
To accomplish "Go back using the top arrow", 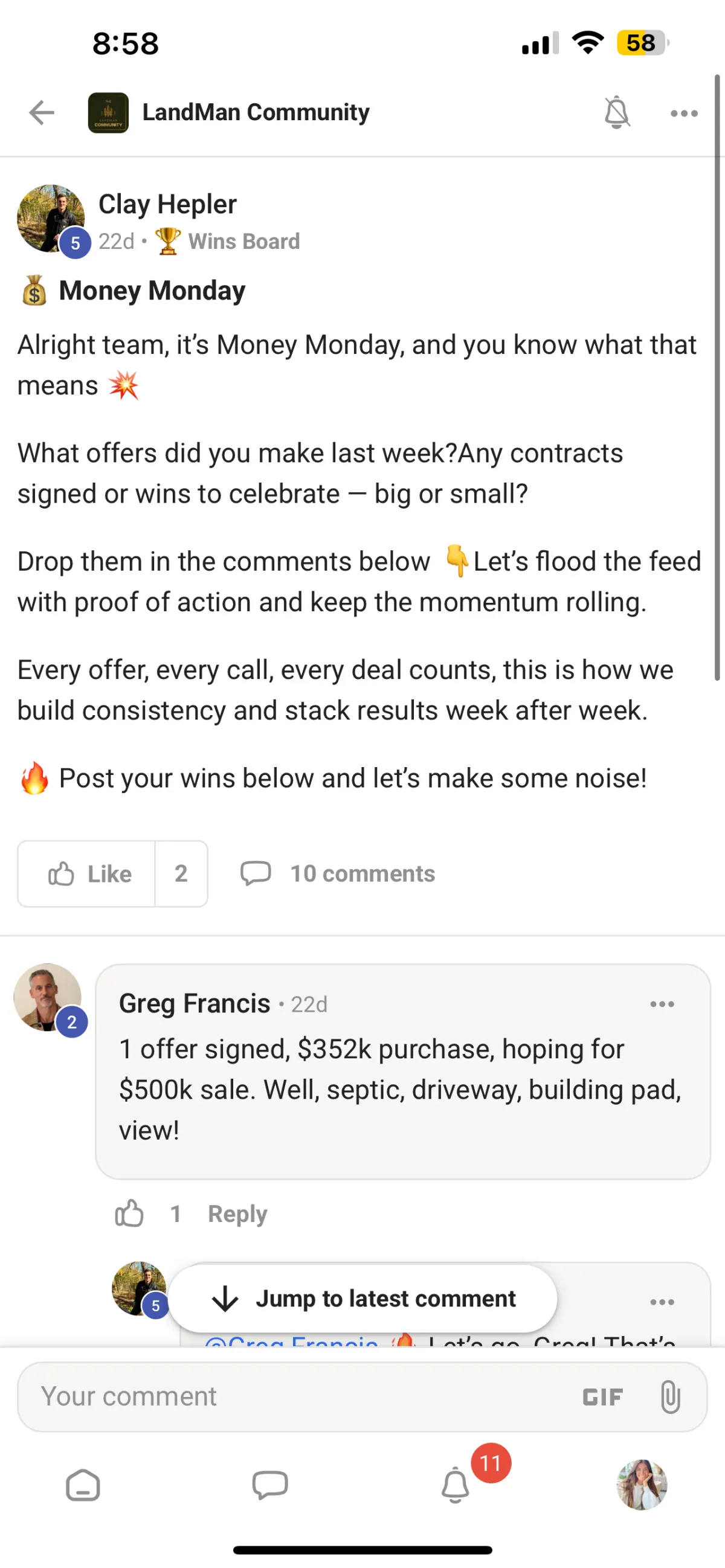I will pyautogui.click(x=42, y=112).
